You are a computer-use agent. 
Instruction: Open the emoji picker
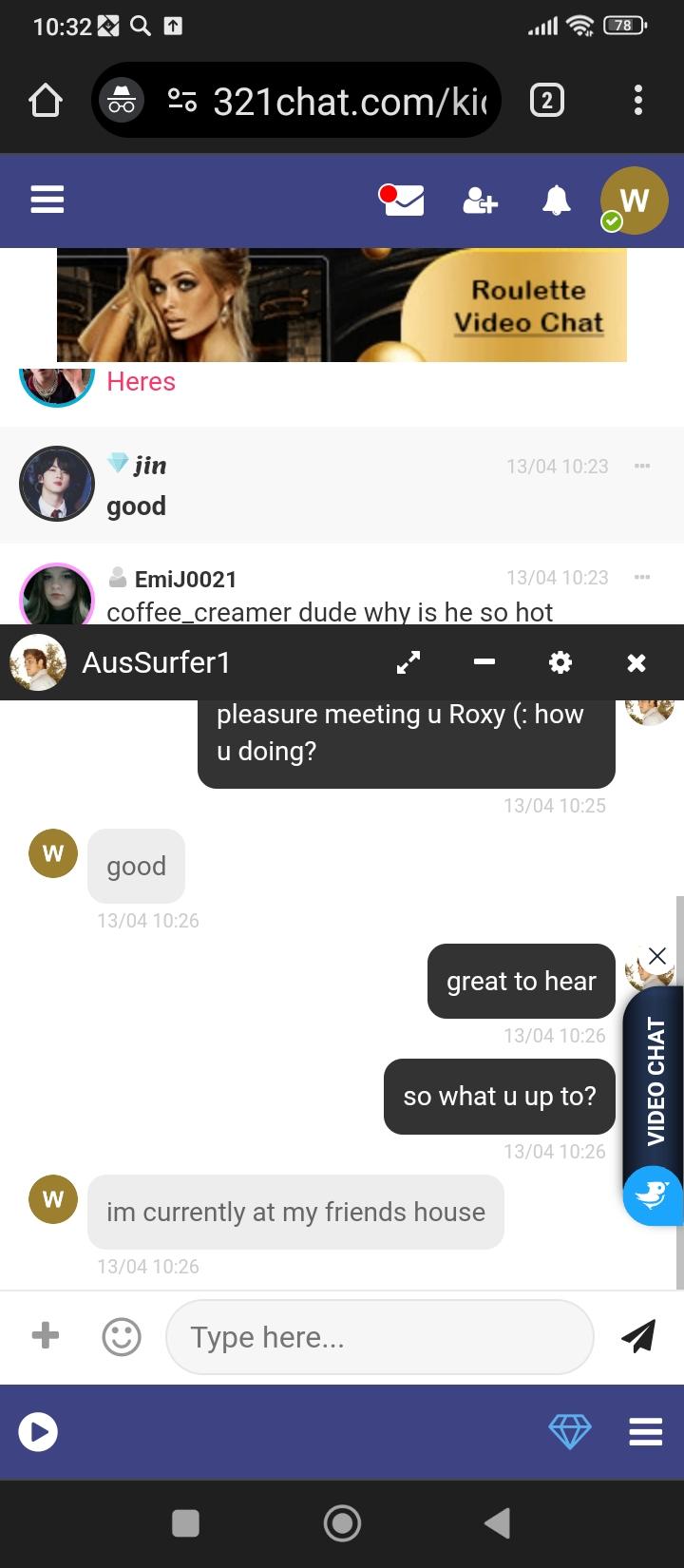pyautogui.click(x=122, y=1337)
